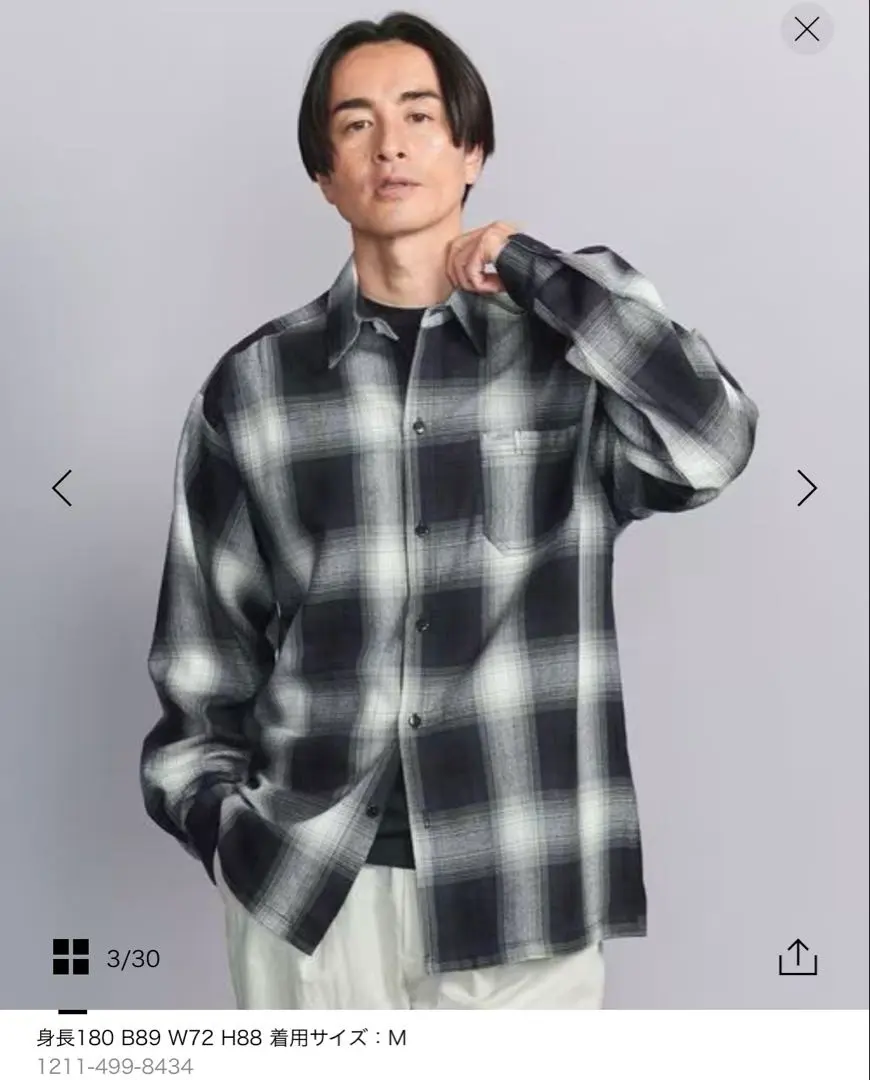Close the product image viewer

(x=806, y=30)
